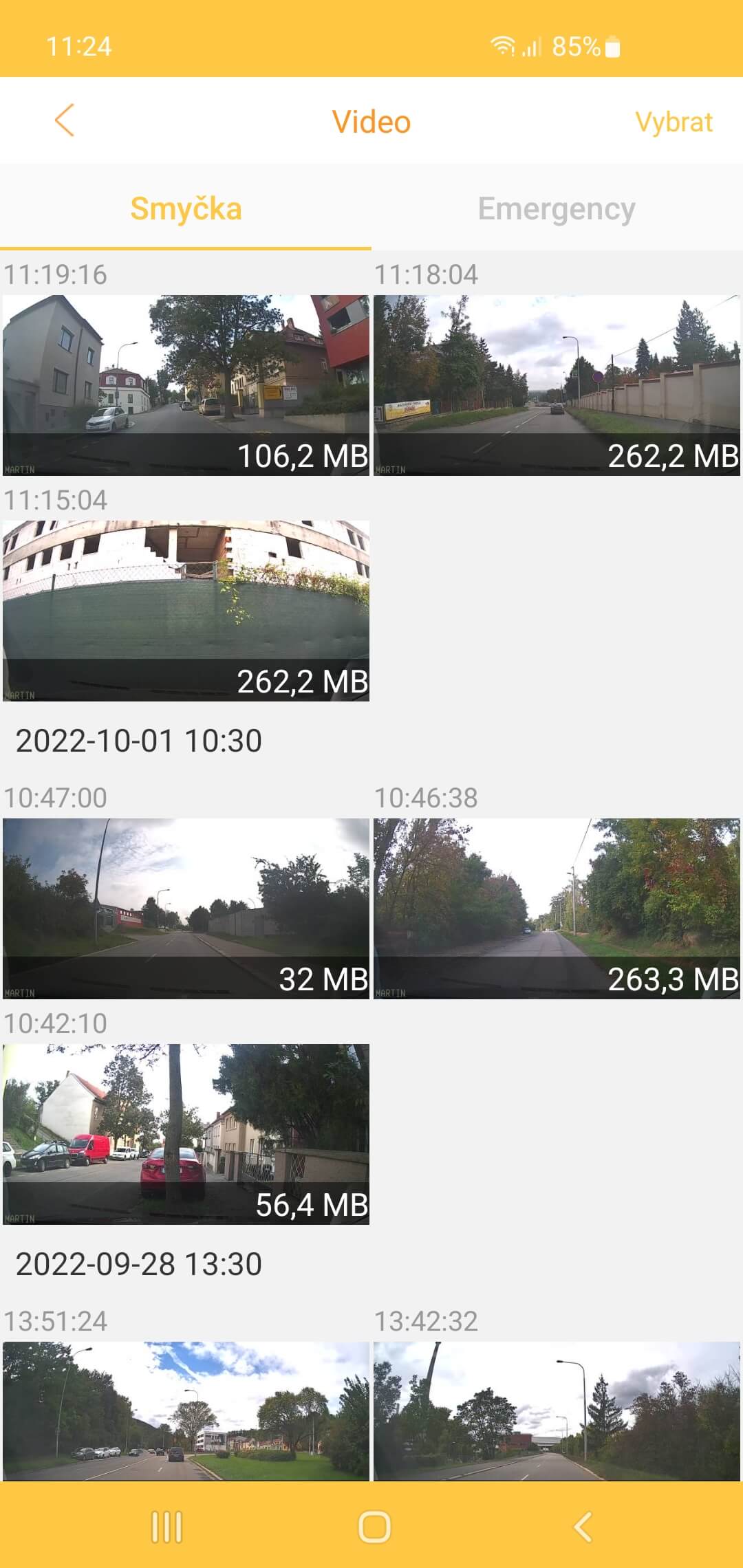Screen dimensions: 743x1568
Task: View the 13:42:32 recording
Action: [x=557, y=1410]
